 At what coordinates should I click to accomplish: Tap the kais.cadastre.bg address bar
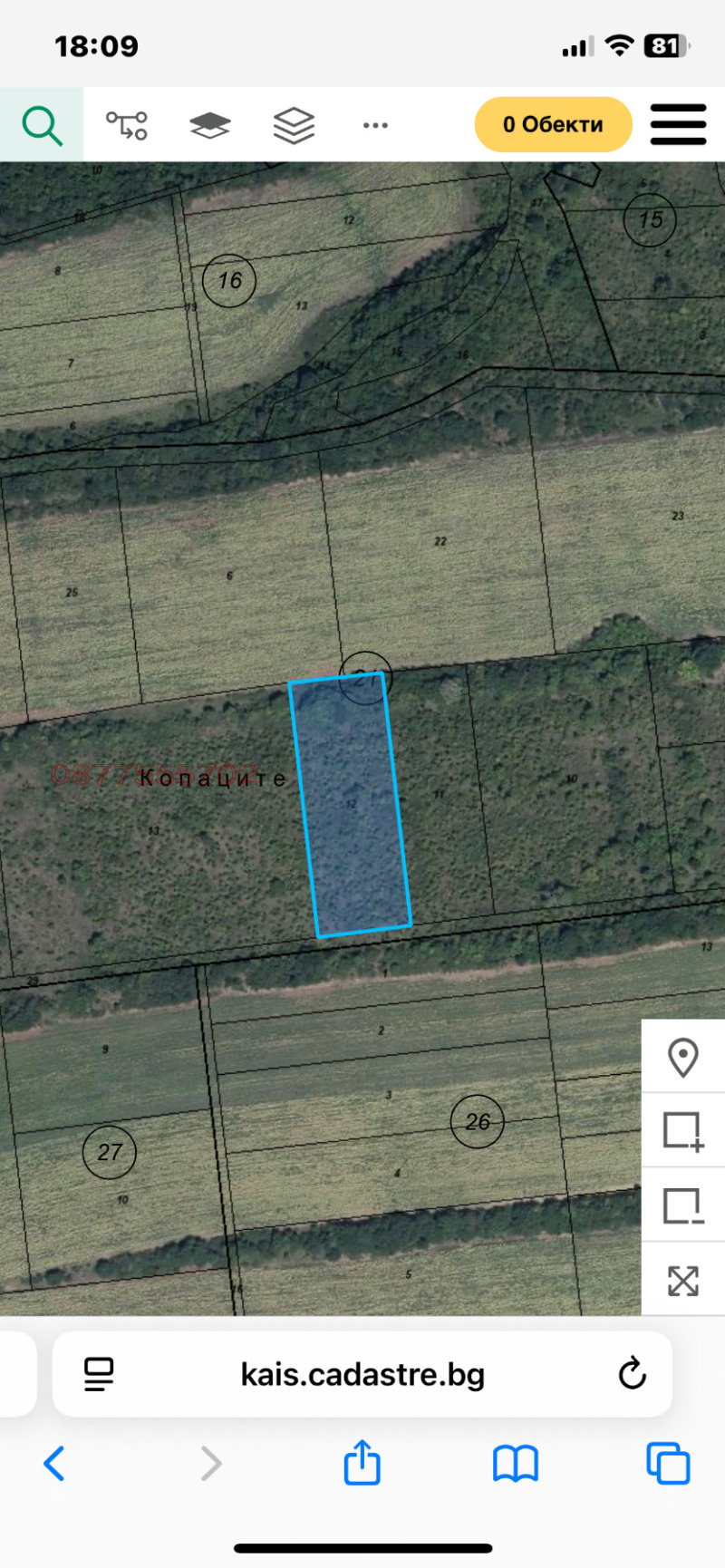pyautogui.click(x=362, y=1374)
